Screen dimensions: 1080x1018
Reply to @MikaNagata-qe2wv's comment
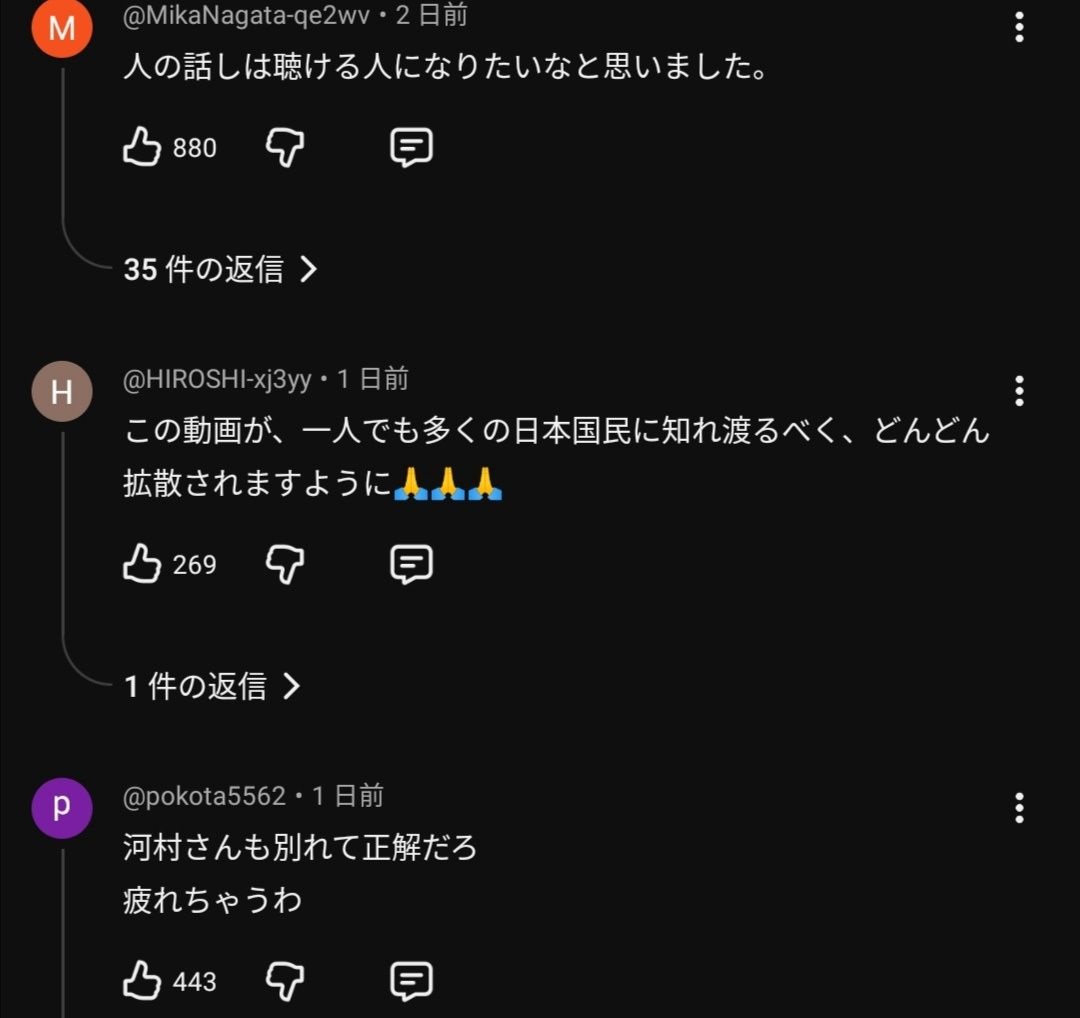411,148
